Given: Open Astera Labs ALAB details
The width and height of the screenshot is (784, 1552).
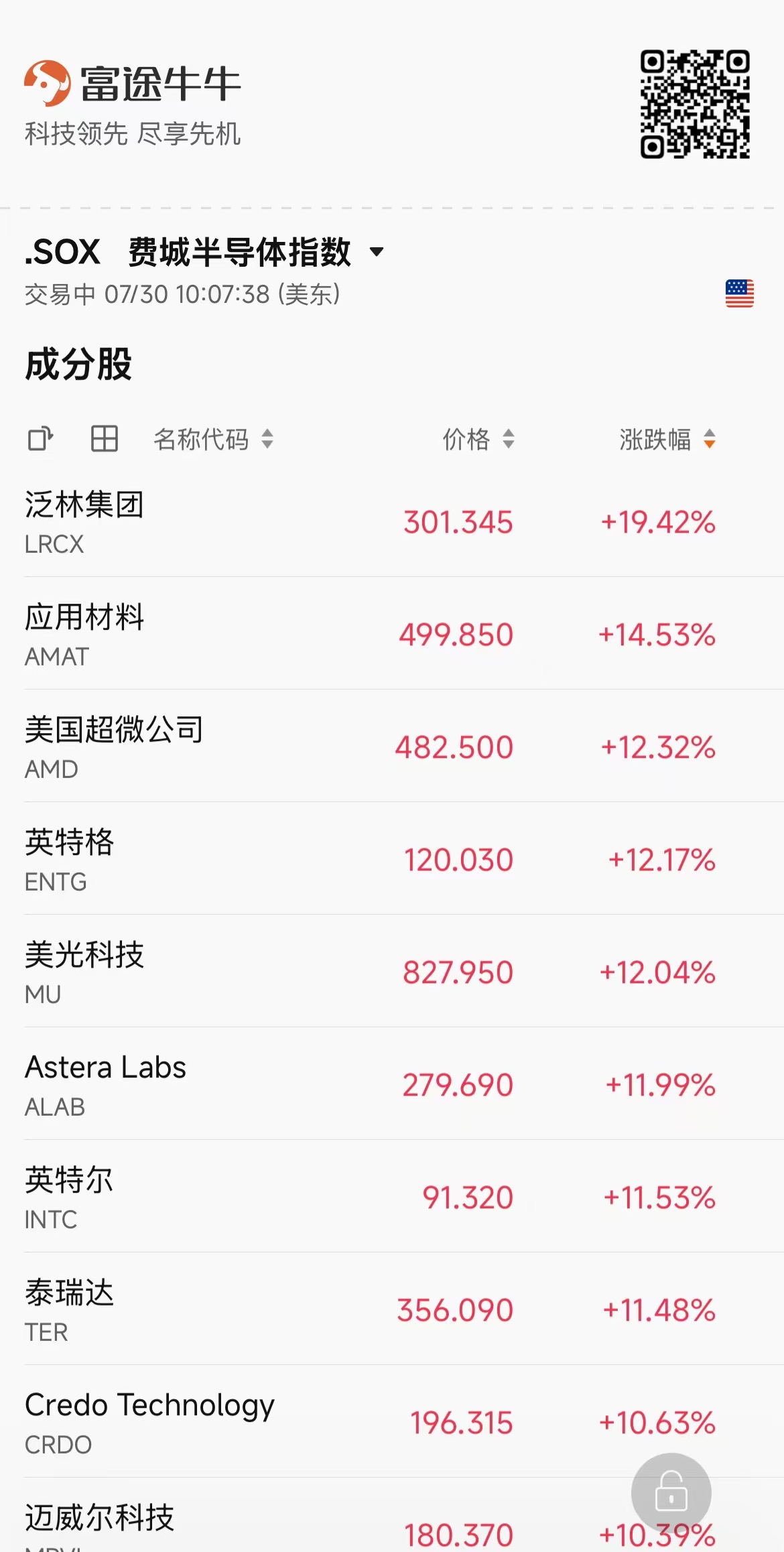Looking at the screenshot, I should pos(392,1084).
